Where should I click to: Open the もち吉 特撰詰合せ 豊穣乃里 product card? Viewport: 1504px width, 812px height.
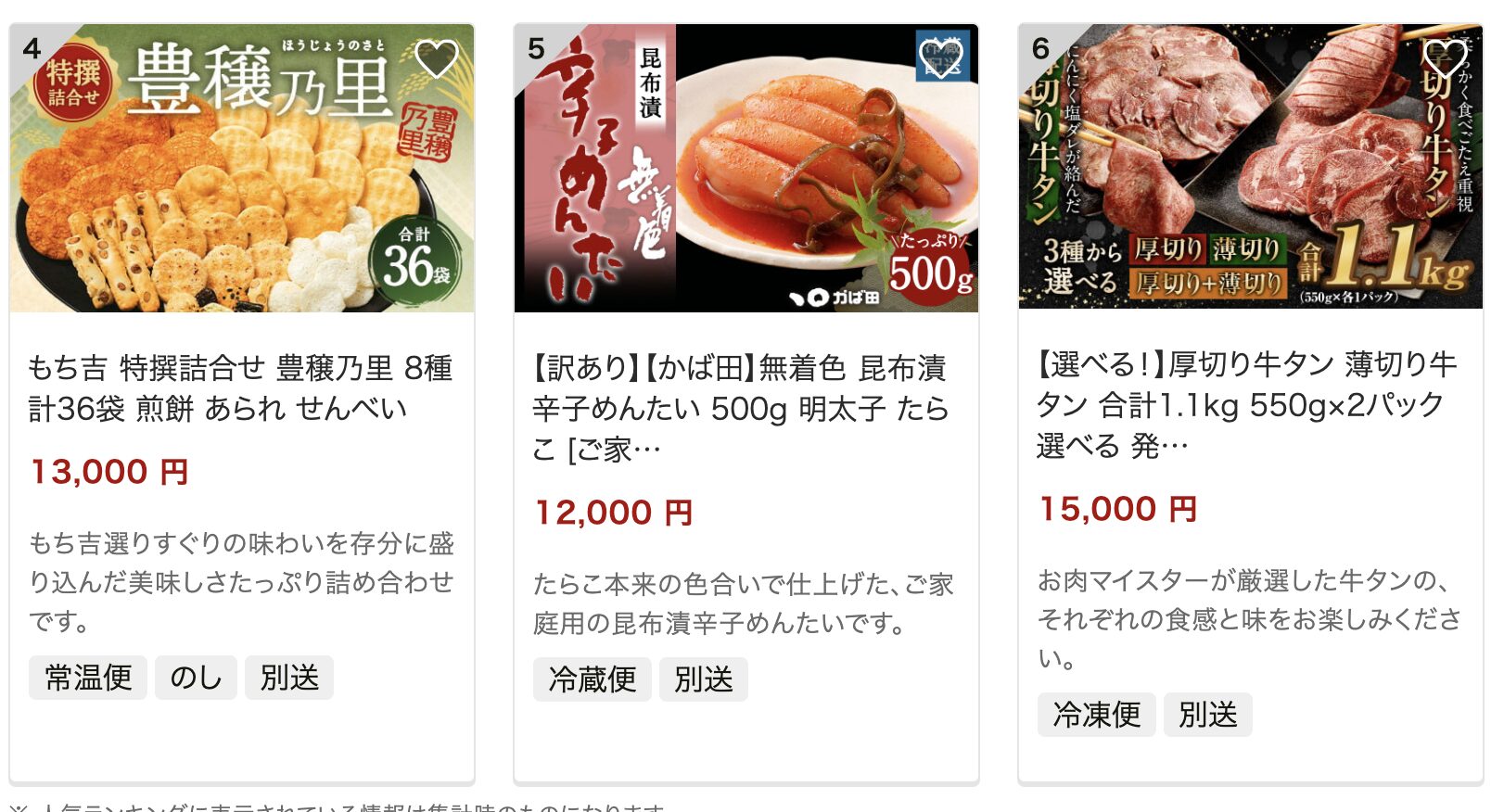(240, 387)
